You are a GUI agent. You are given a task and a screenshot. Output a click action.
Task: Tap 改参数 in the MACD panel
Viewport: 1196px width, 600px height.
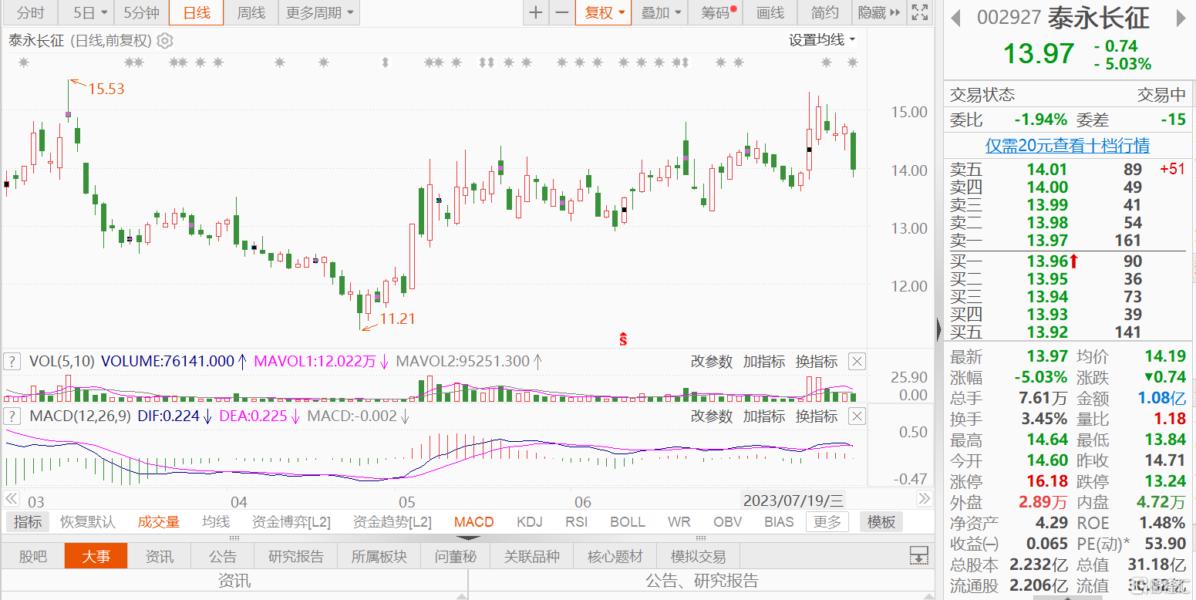pyautogui.click(x=711, y=417)
